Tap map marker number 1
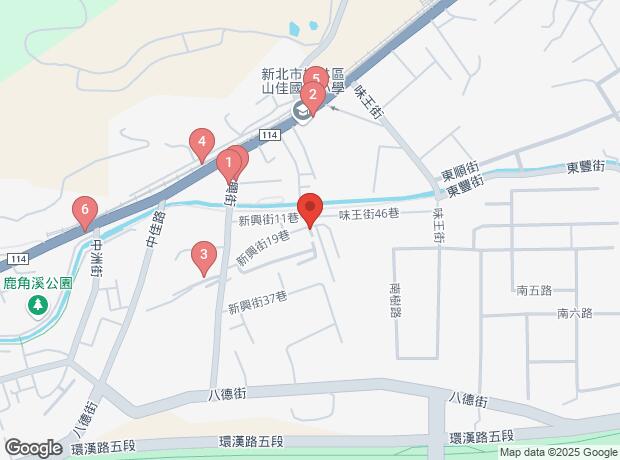Screen dimensions: 620x460 click(229, 161)
